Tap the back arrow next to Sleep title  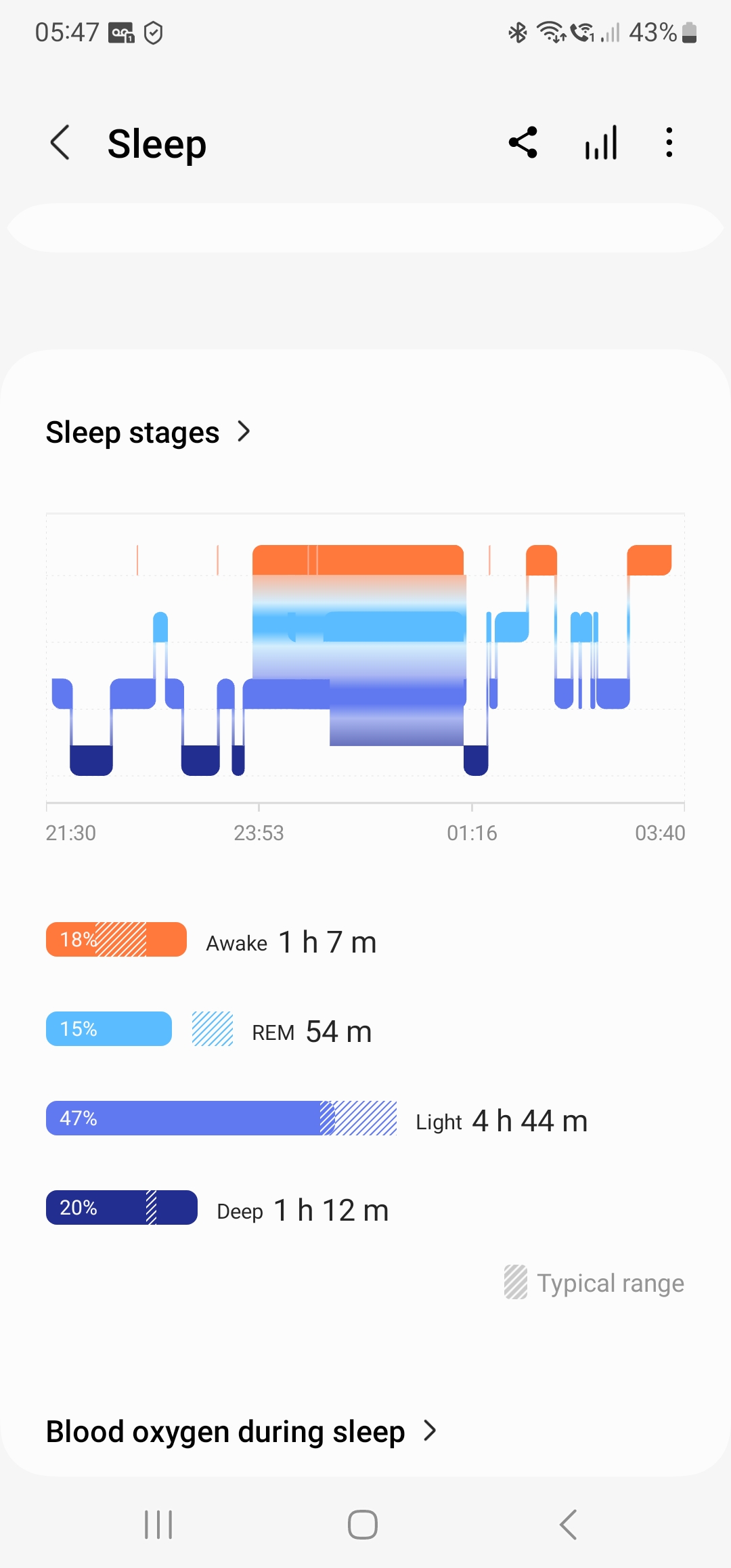(x=60, y=142)
